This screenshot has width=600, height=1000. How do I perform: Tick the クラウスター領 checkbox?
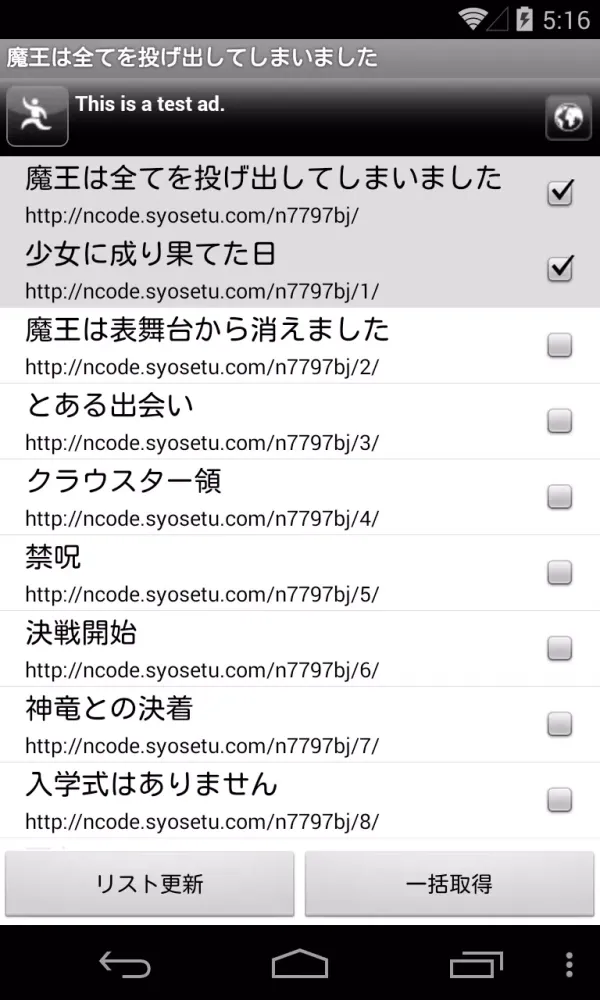(x=560, y=497)
